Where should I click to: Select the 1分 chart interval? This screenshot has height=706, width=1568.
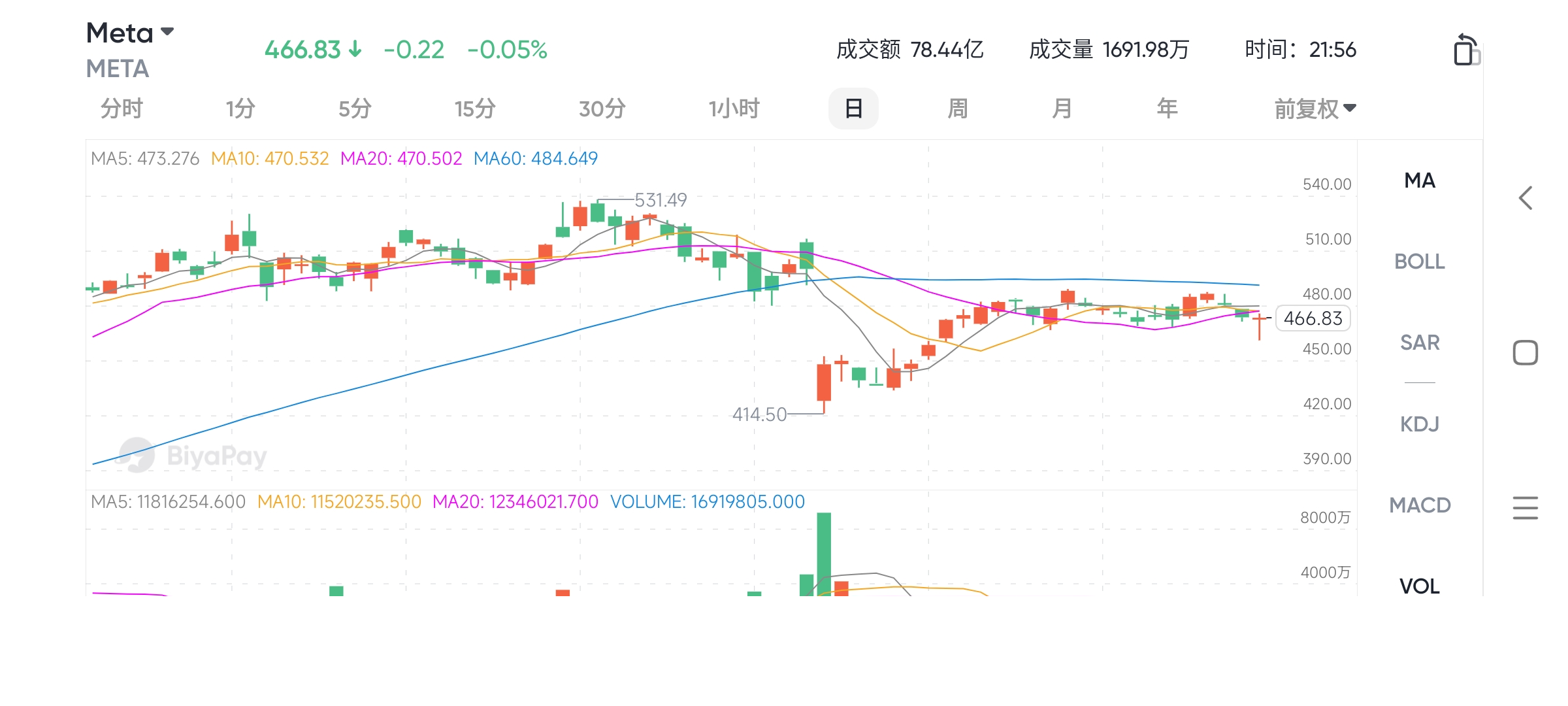240,109
